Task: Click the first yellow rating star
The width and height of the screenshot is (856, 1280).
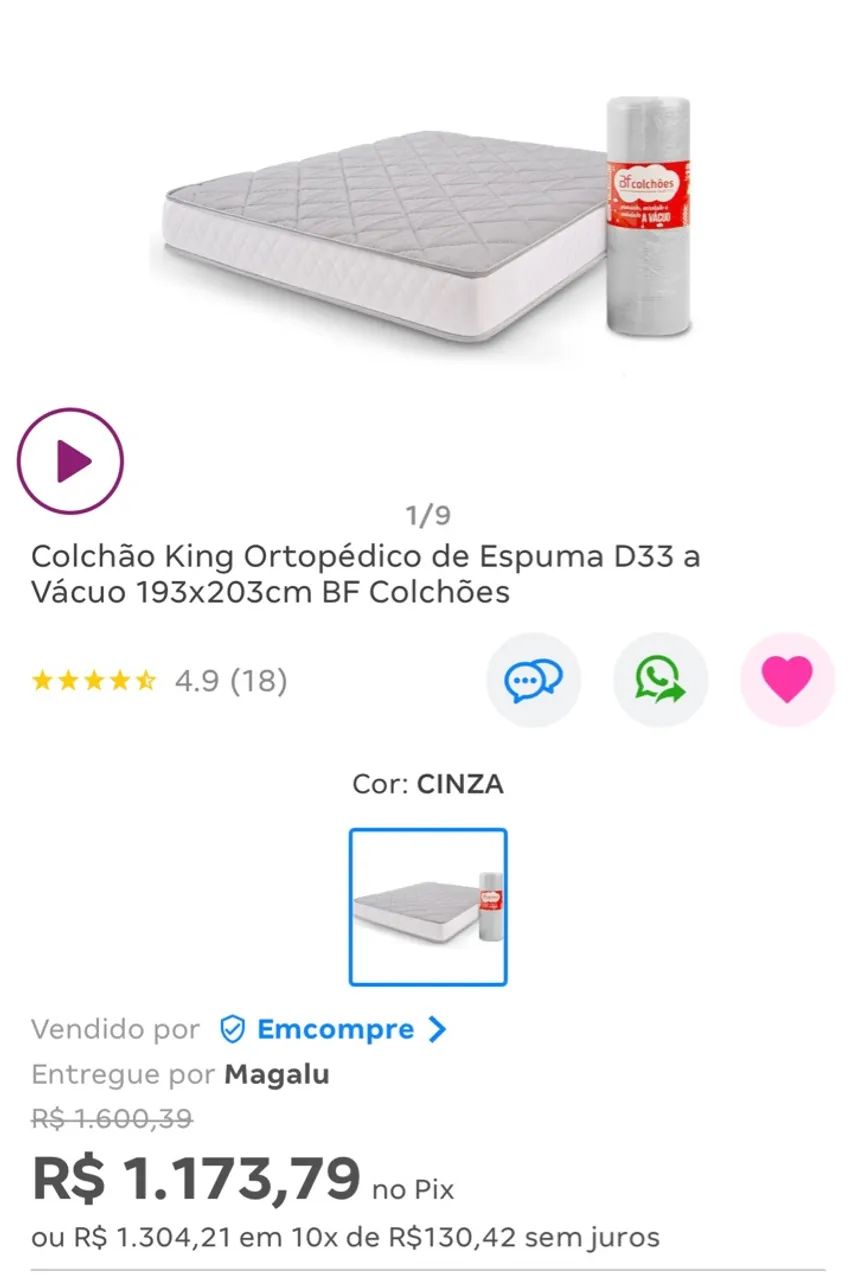Action: tap(44, 679)
